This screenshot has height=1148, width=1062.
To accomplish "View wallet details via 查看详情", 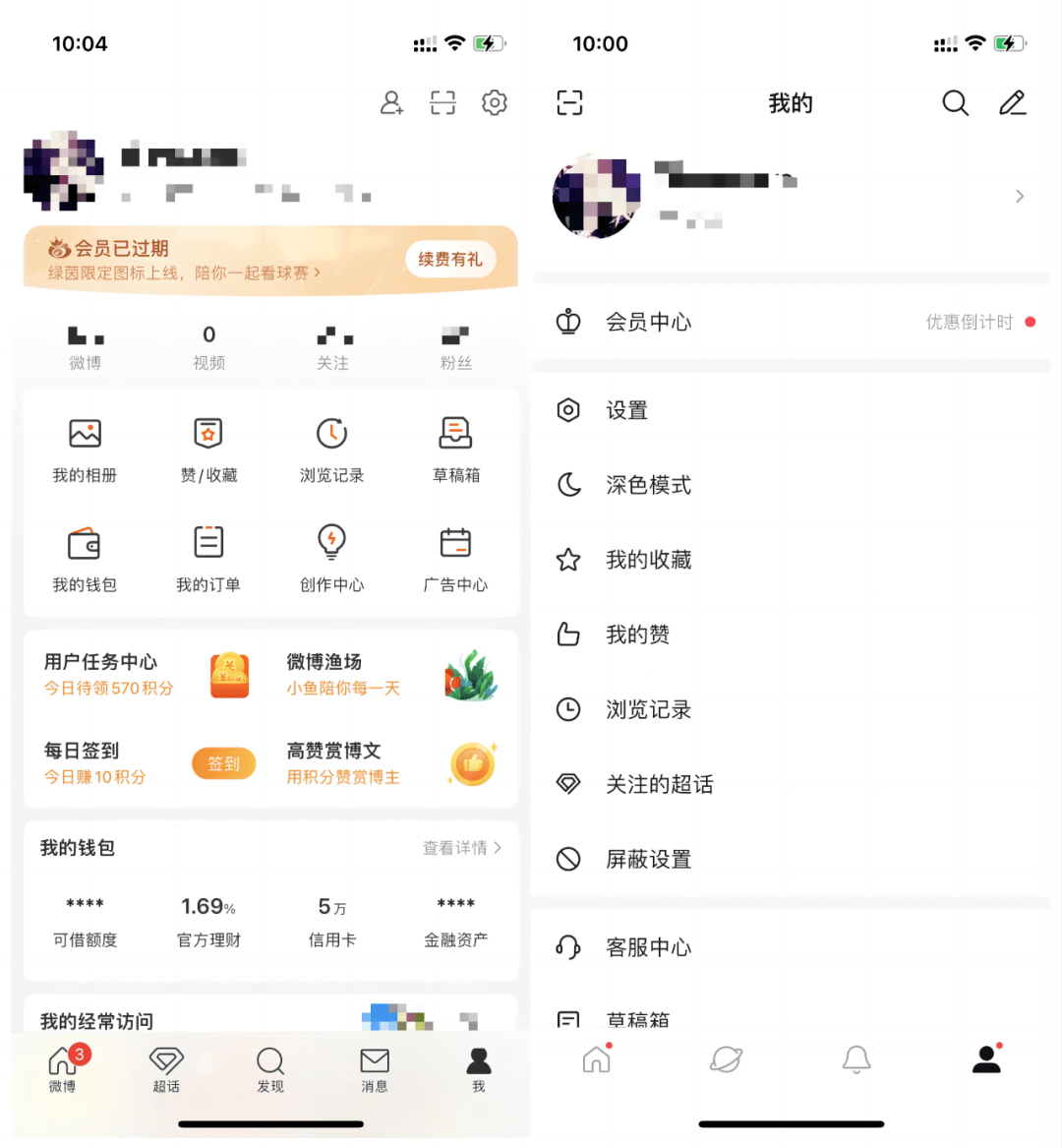I will (x=461, y=848).
